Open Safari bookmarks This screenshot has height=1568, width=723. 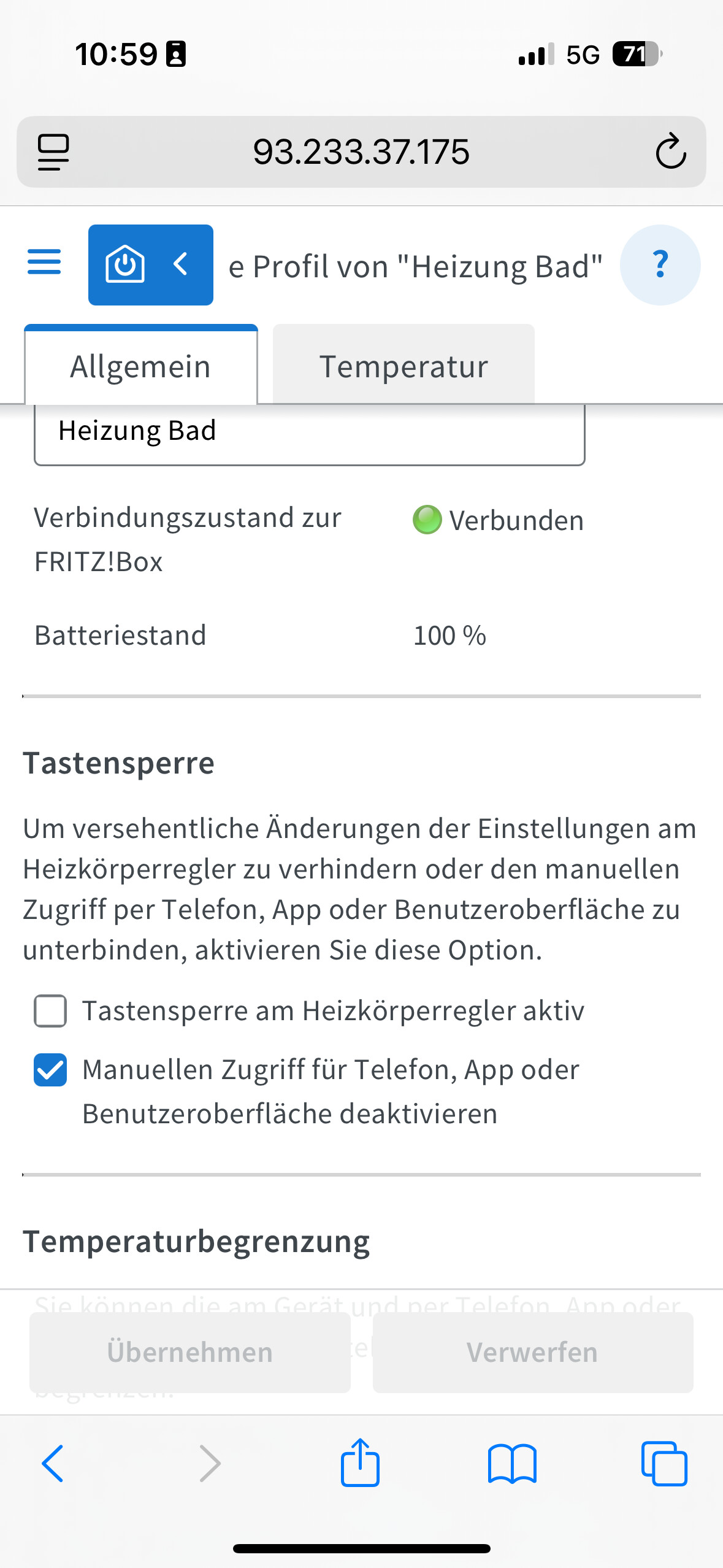512,1463
